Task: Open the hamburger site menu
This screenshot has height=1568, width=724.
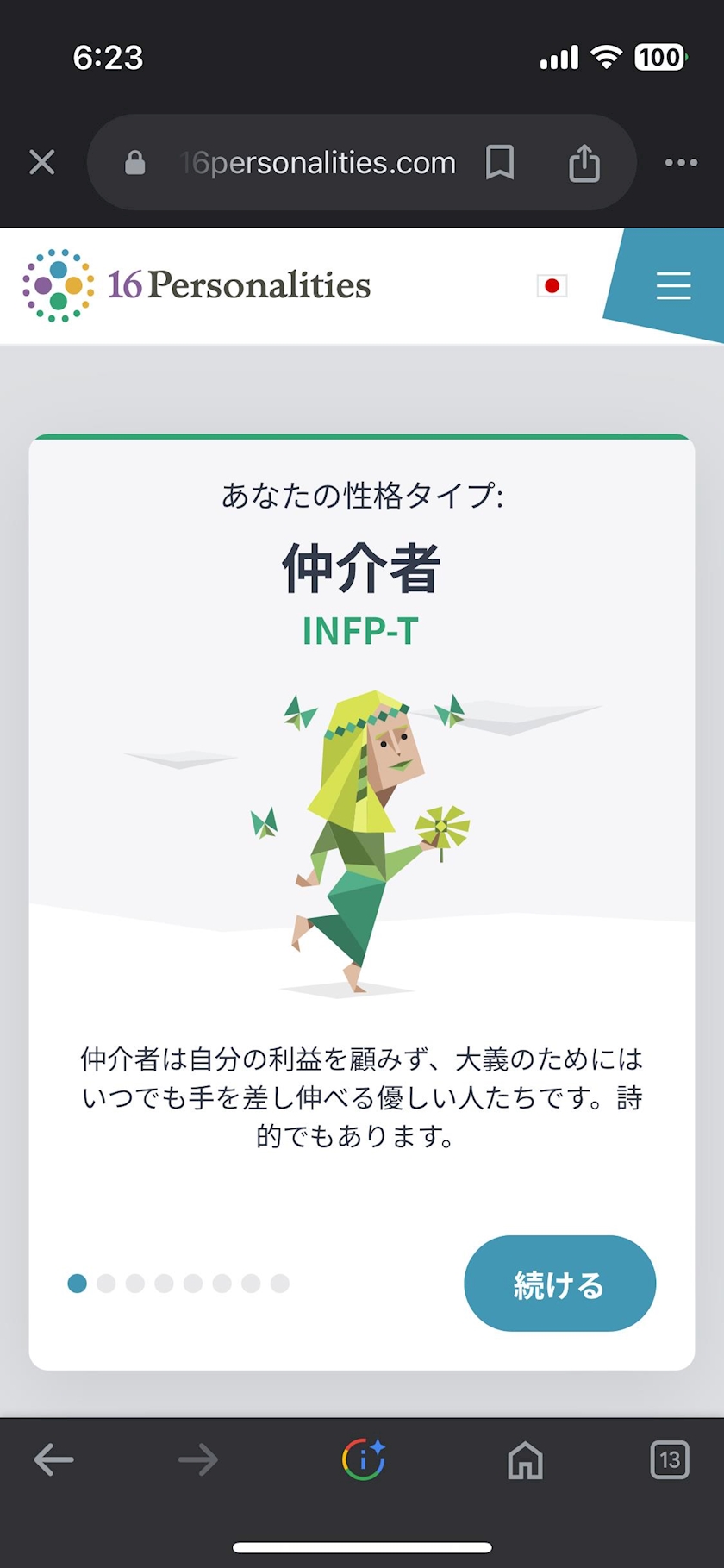Action: click(x=674, y=285)
